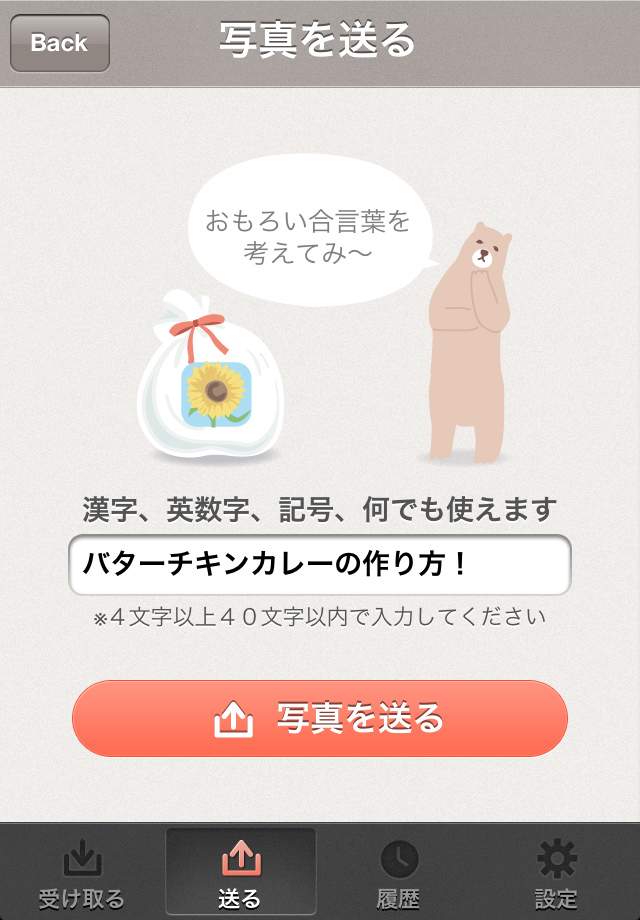The width and height of the screenshot is (640, 920).
Task: Edit the passphrase text field
Action: (319, 565)
